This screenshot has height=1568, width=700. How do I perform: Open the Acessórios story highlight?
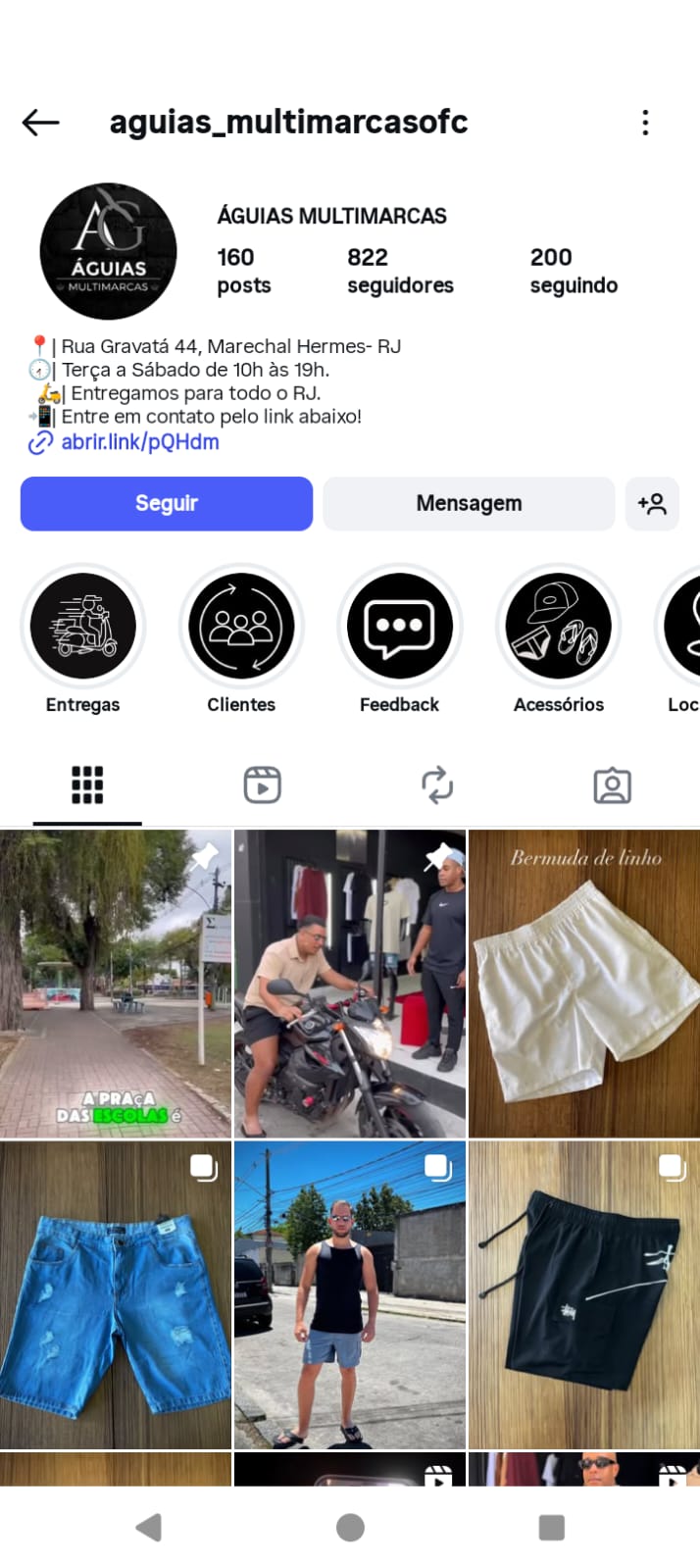click(558, 627)
